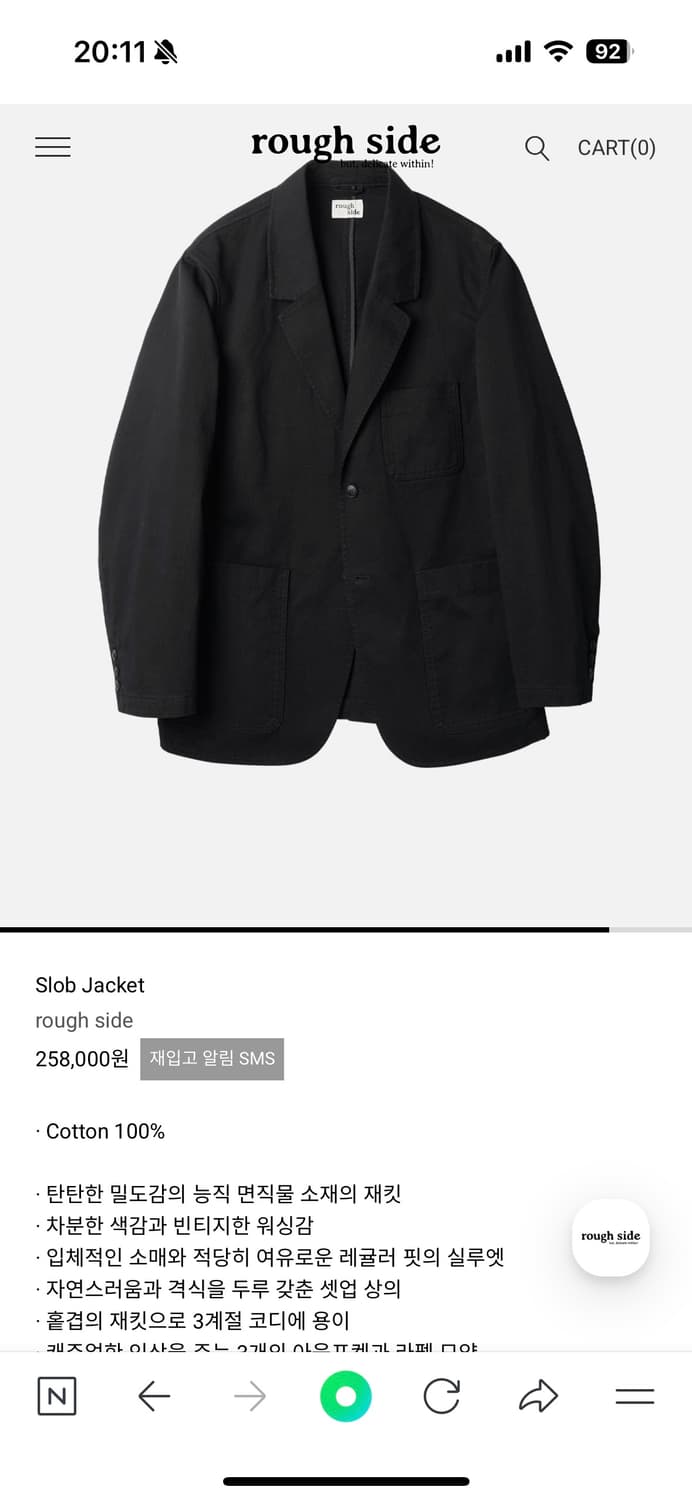
Task: Open the store search
Action: 537,149
